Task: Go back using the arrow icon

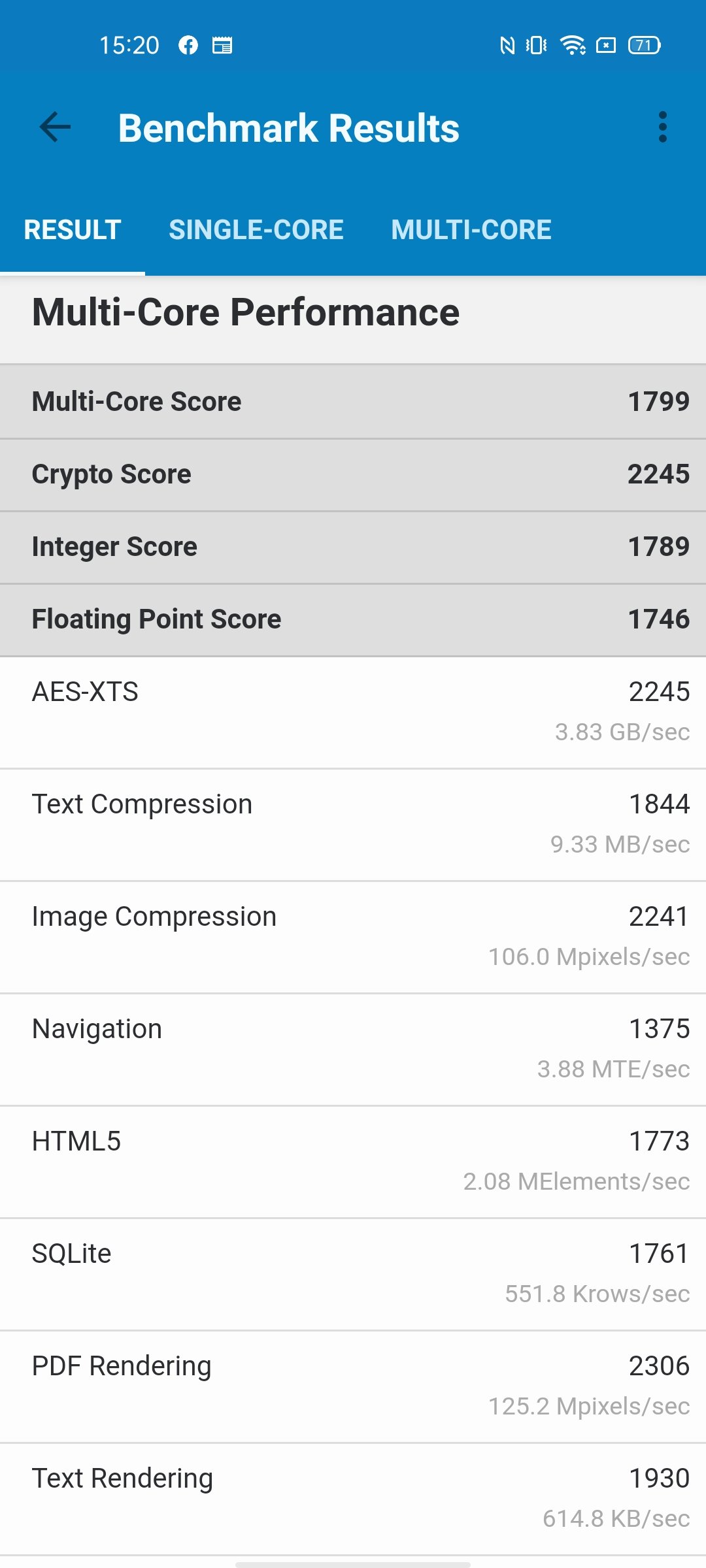Action: (55, 127)
